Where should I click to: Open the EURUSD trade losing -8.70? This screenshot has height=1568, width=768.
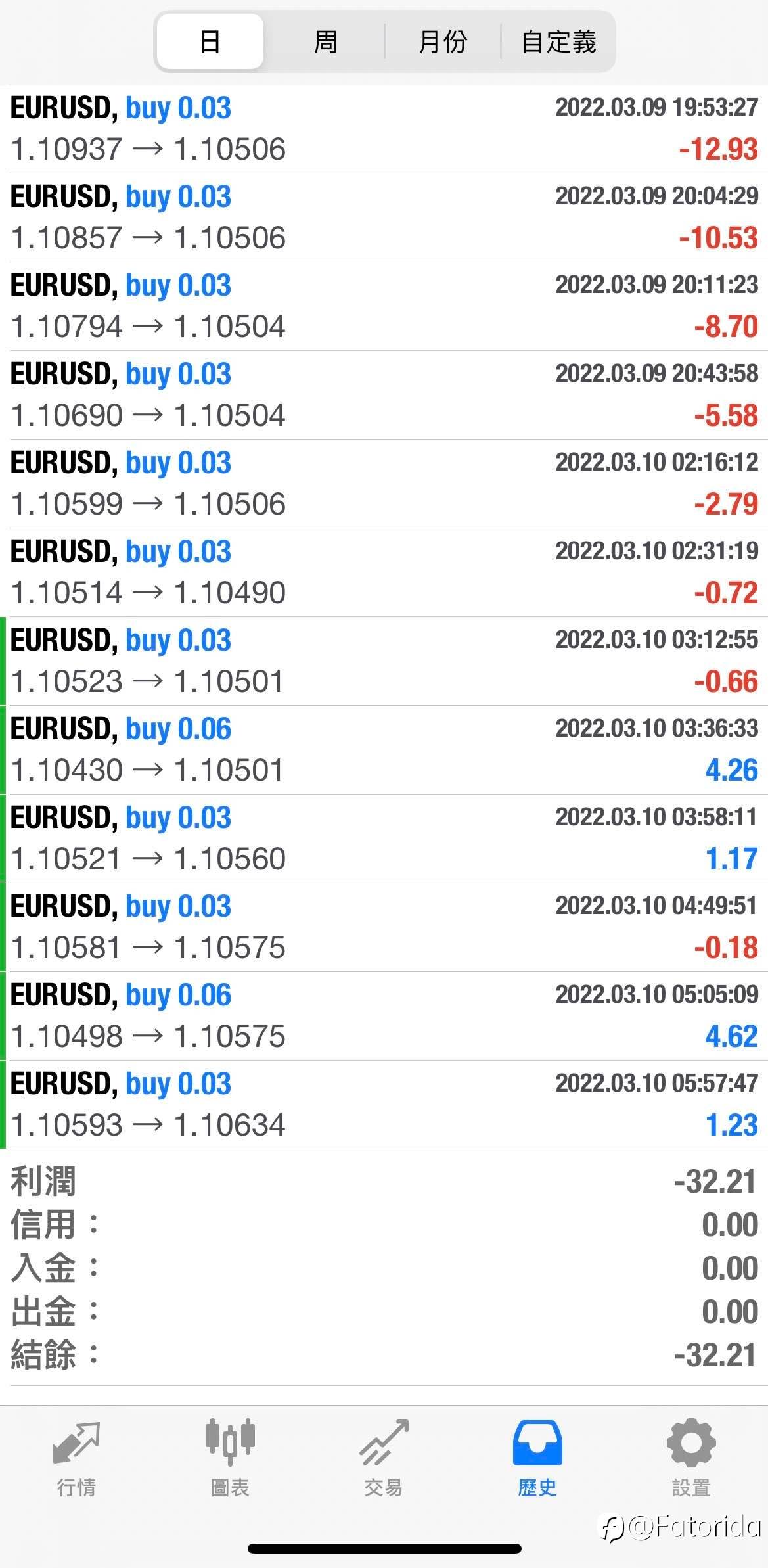click(x=384, y=306)
